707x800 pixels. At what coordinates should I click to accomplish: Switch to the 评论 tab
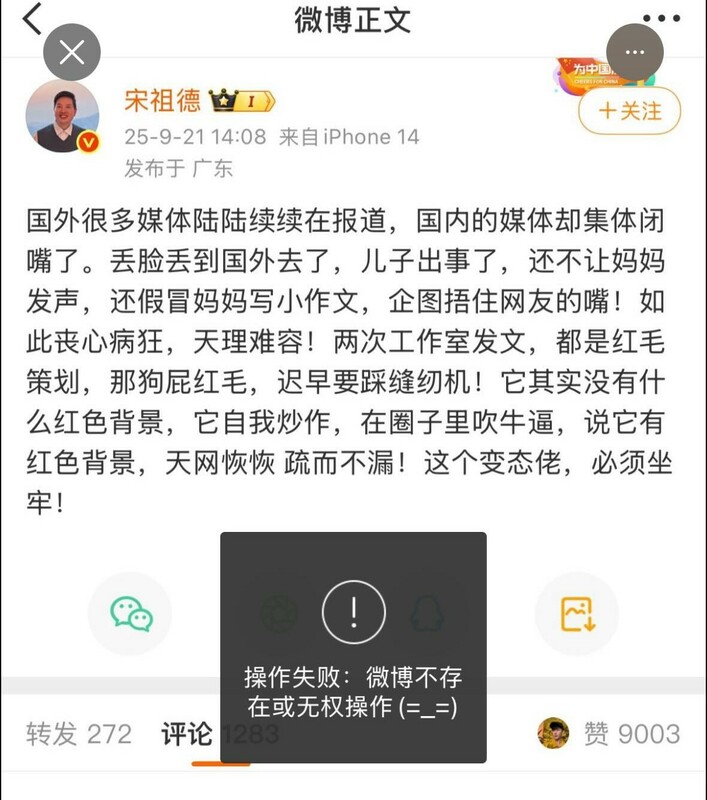188,734
